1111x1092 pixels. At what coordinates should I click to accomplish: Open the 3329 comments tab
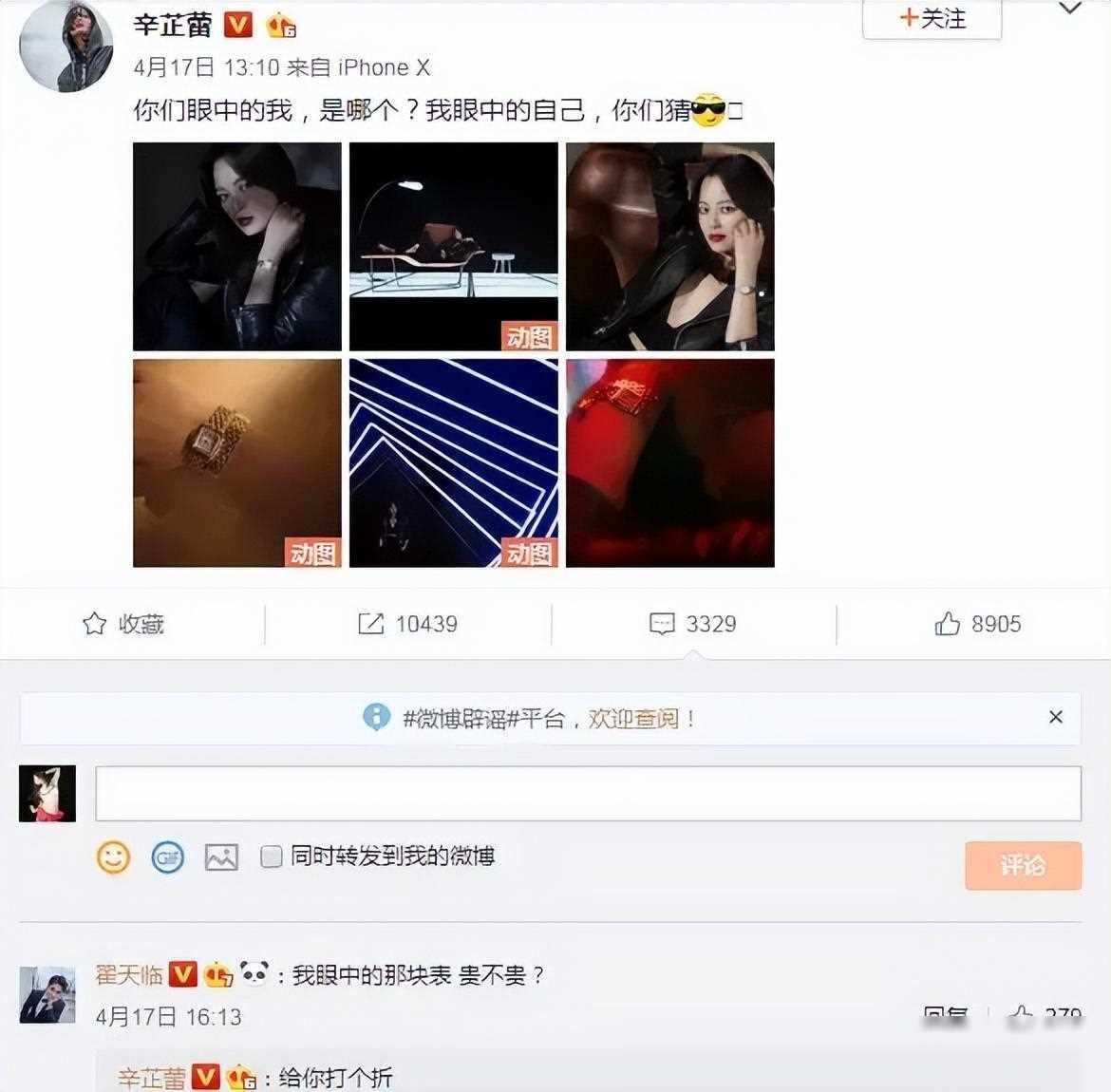click(693, 624)
